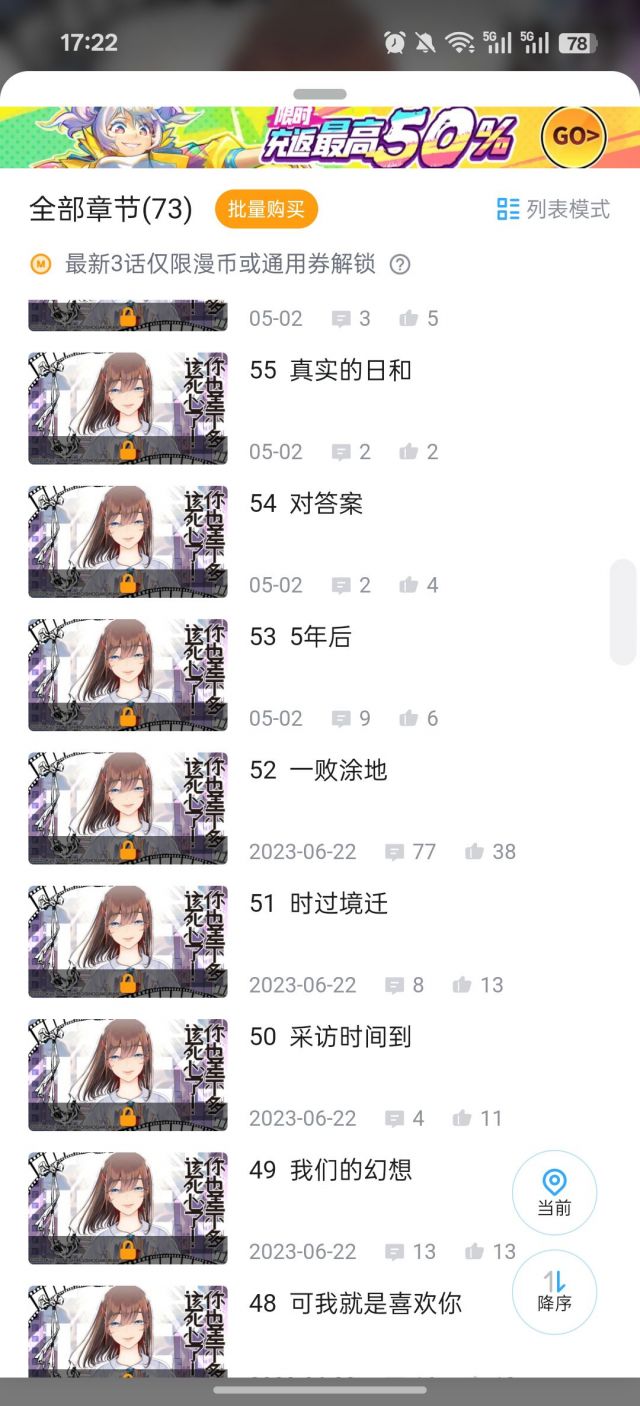Switch to list mode (列表模式)
This screenshot has width=640, height=1406.
point(553,209)
